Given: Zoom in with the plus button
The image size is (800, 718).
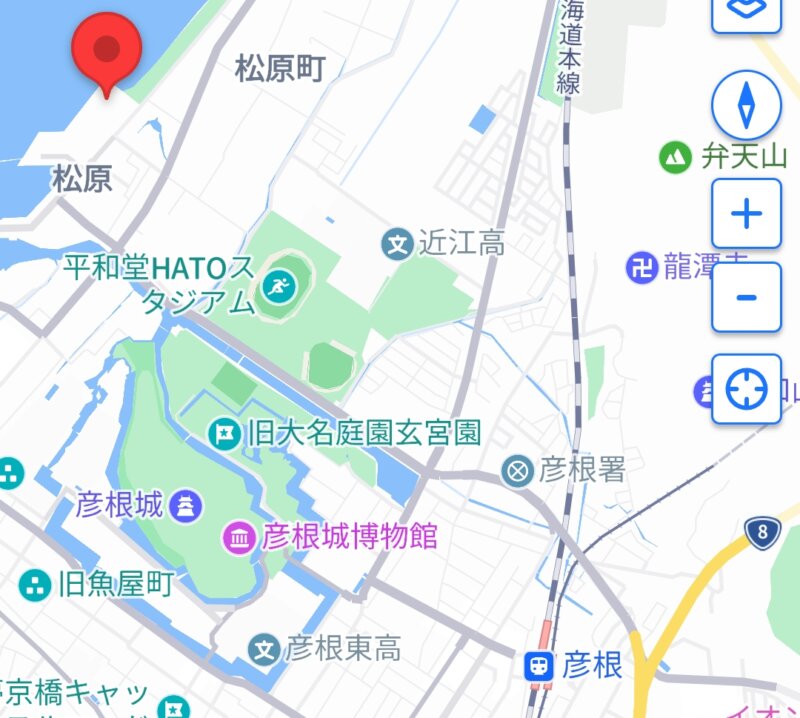Looking at the screenshot, I should [746, 214].
